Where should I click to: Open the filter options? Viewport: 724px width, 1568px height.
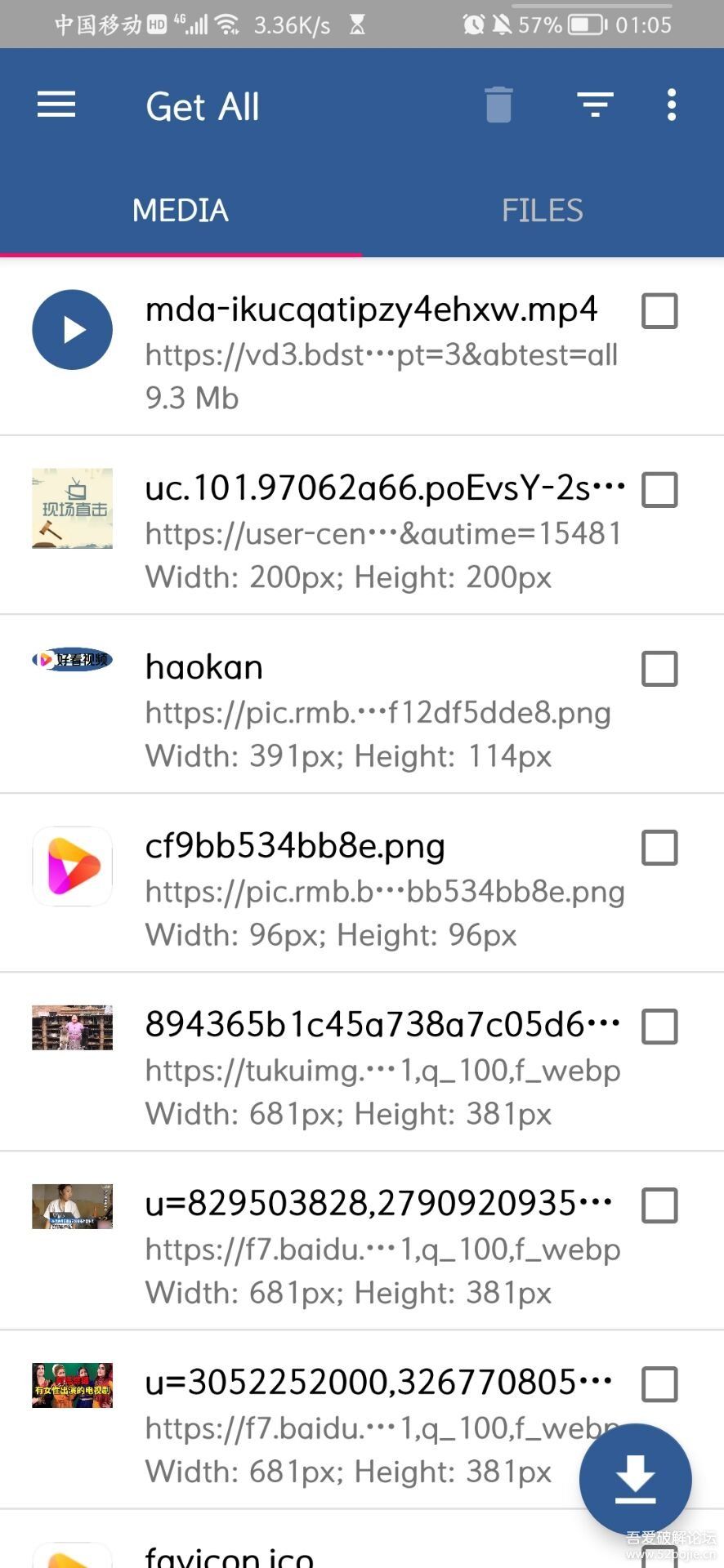tap(595, 105)
